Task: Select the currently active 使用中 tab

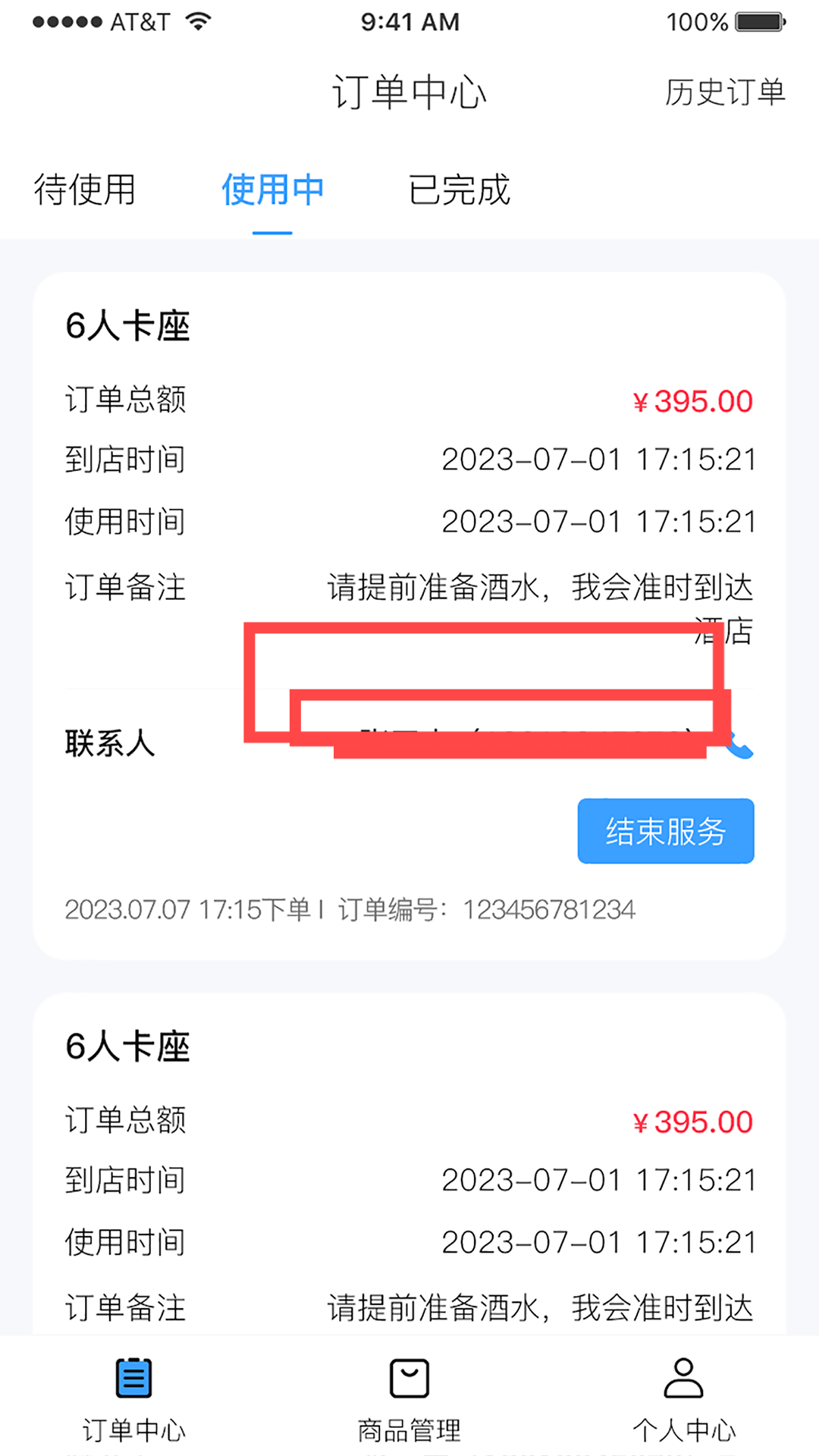Action: pos(271,190)
